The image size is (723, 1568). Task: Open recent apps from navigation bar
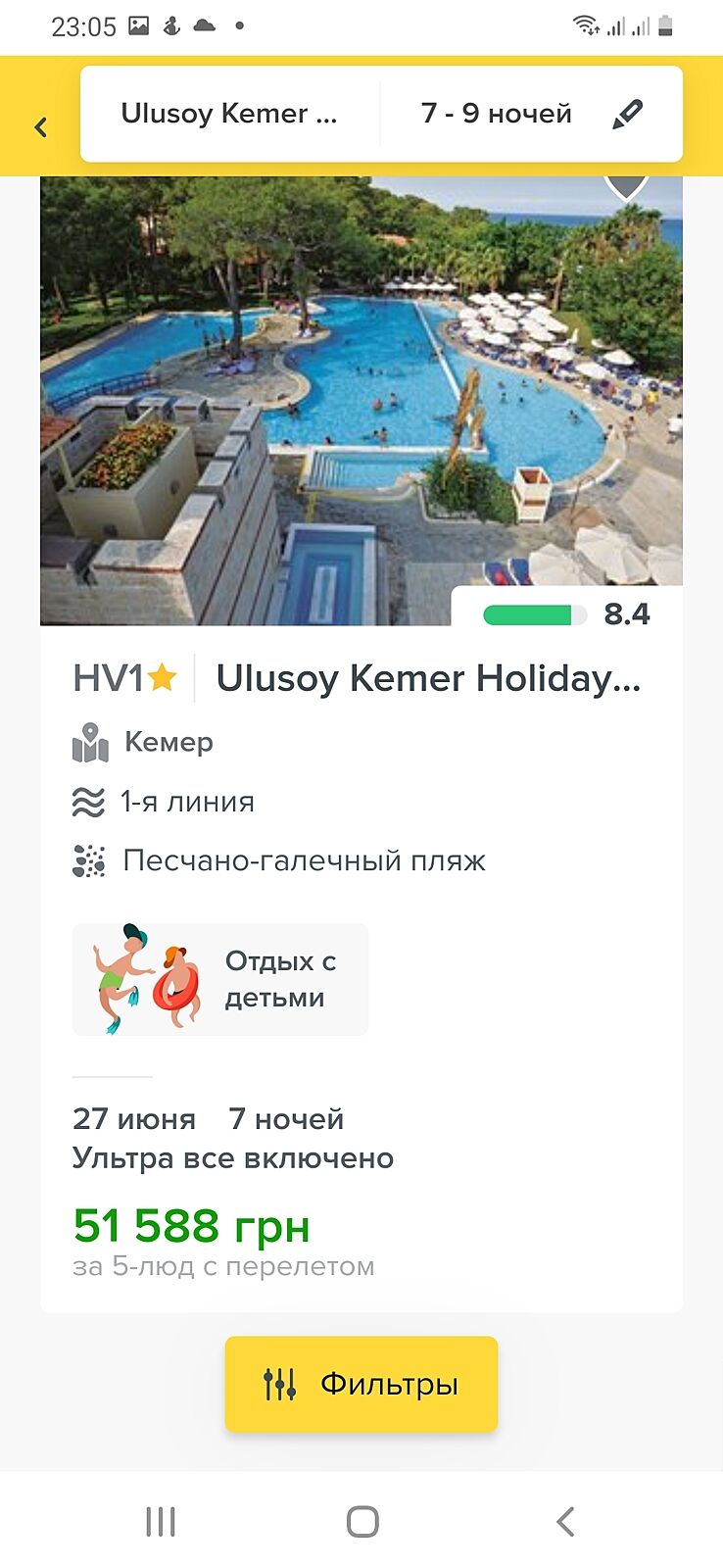pyautogui.click(x=161, y=1521)
